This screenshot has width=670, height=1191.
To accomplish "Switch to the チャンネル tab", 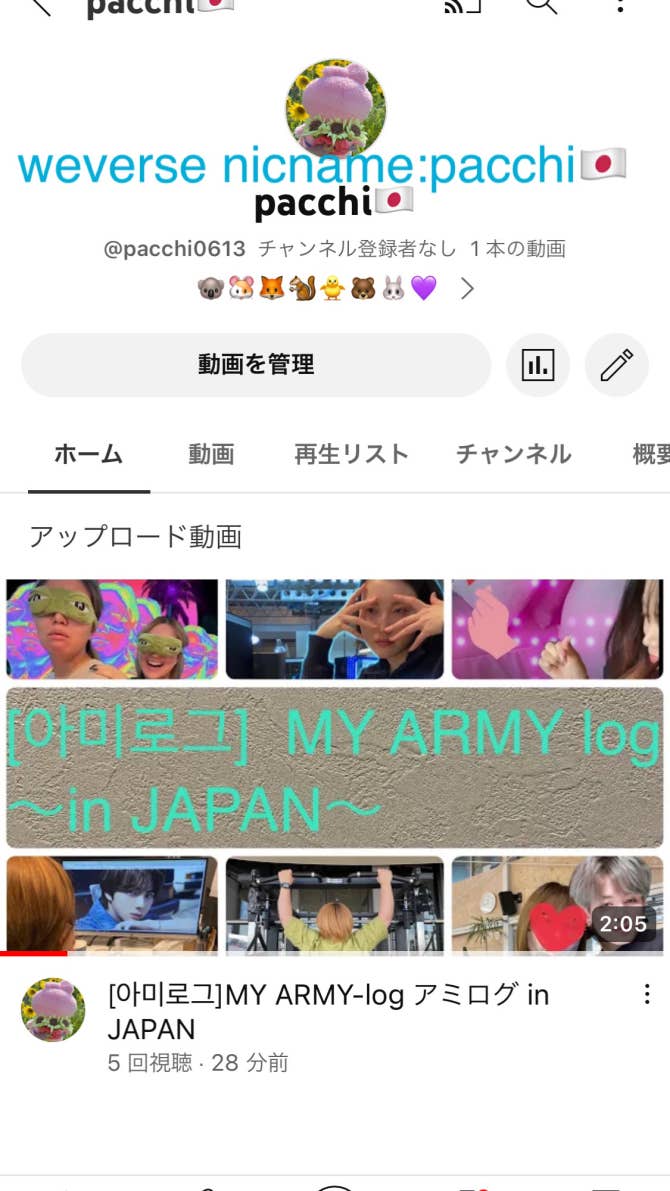I will coord(513,454).
